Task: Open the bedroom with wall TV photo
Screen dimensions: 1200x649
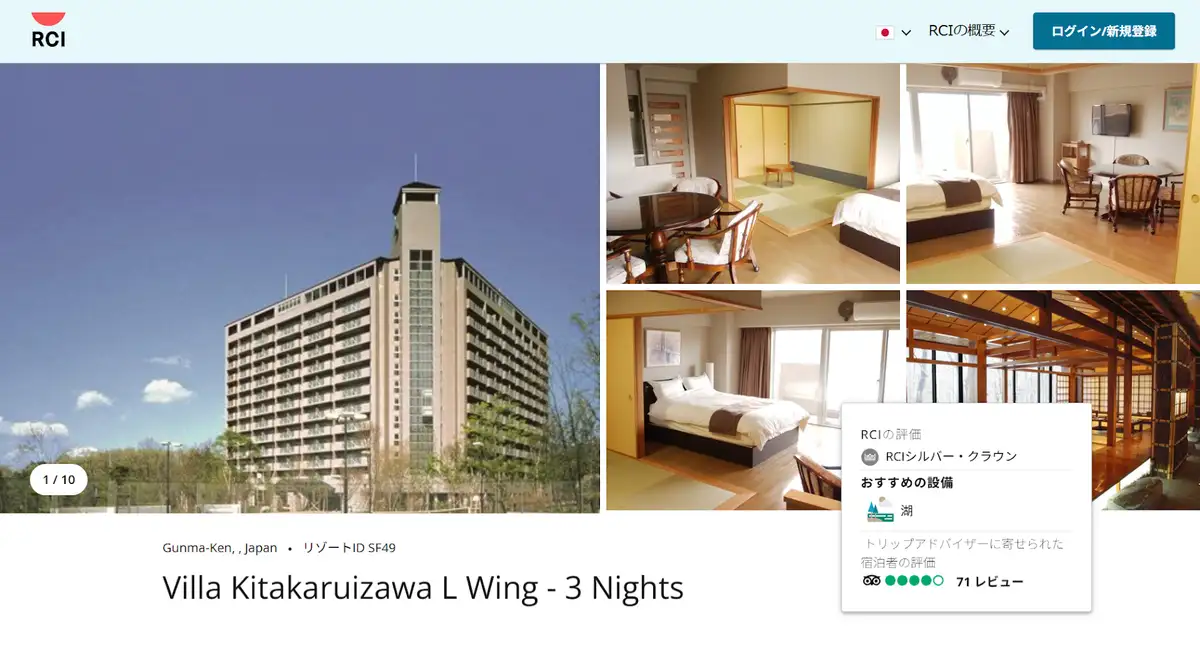Action: (1051, 174)
